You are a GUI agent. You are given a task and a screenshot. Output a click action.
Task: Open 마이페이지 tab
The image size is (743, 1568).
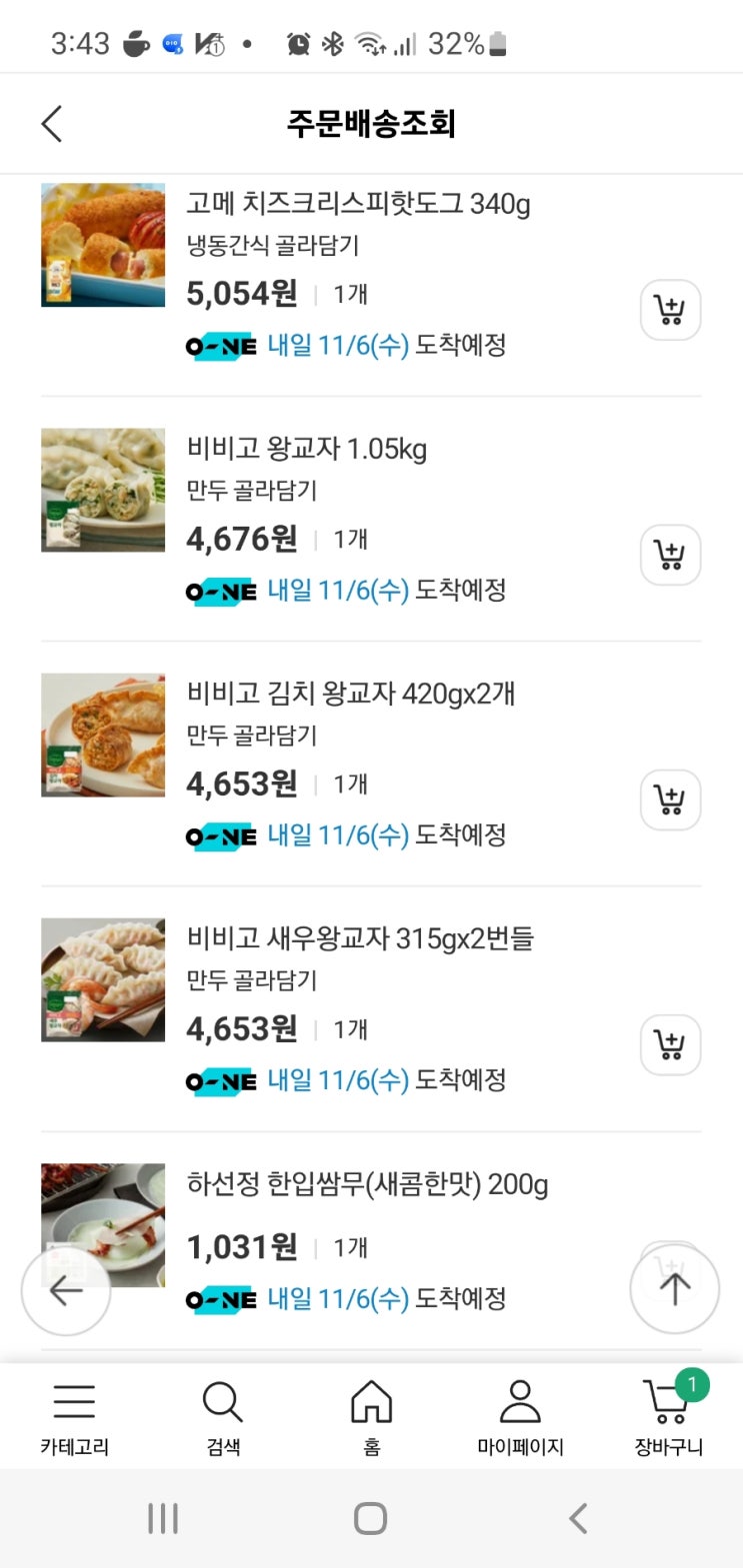[x=520, y=1417]
